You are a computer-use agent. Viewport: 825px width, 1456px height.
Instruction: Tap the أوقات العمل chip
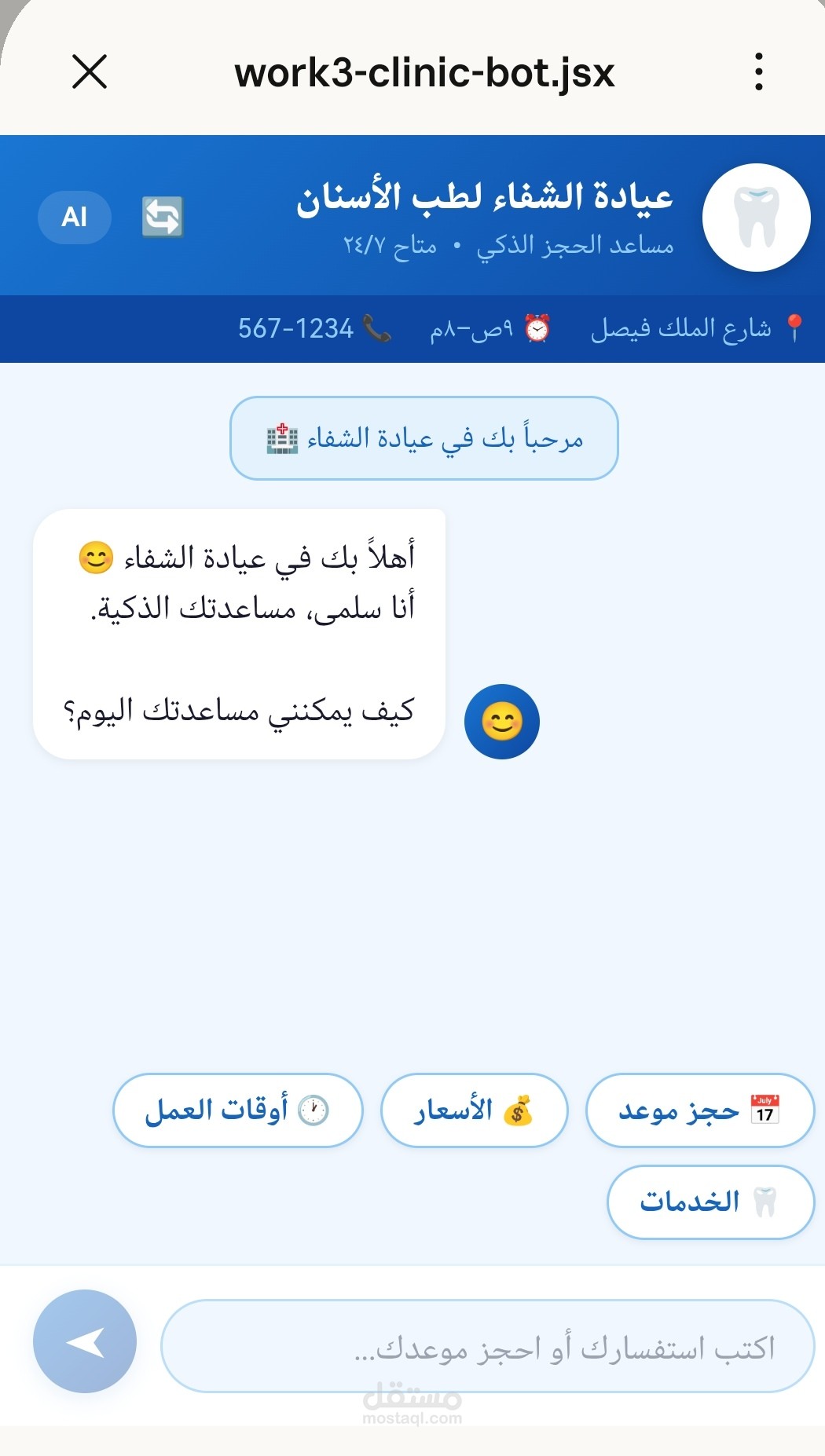pyautogui.click(x=238, y=1110)
